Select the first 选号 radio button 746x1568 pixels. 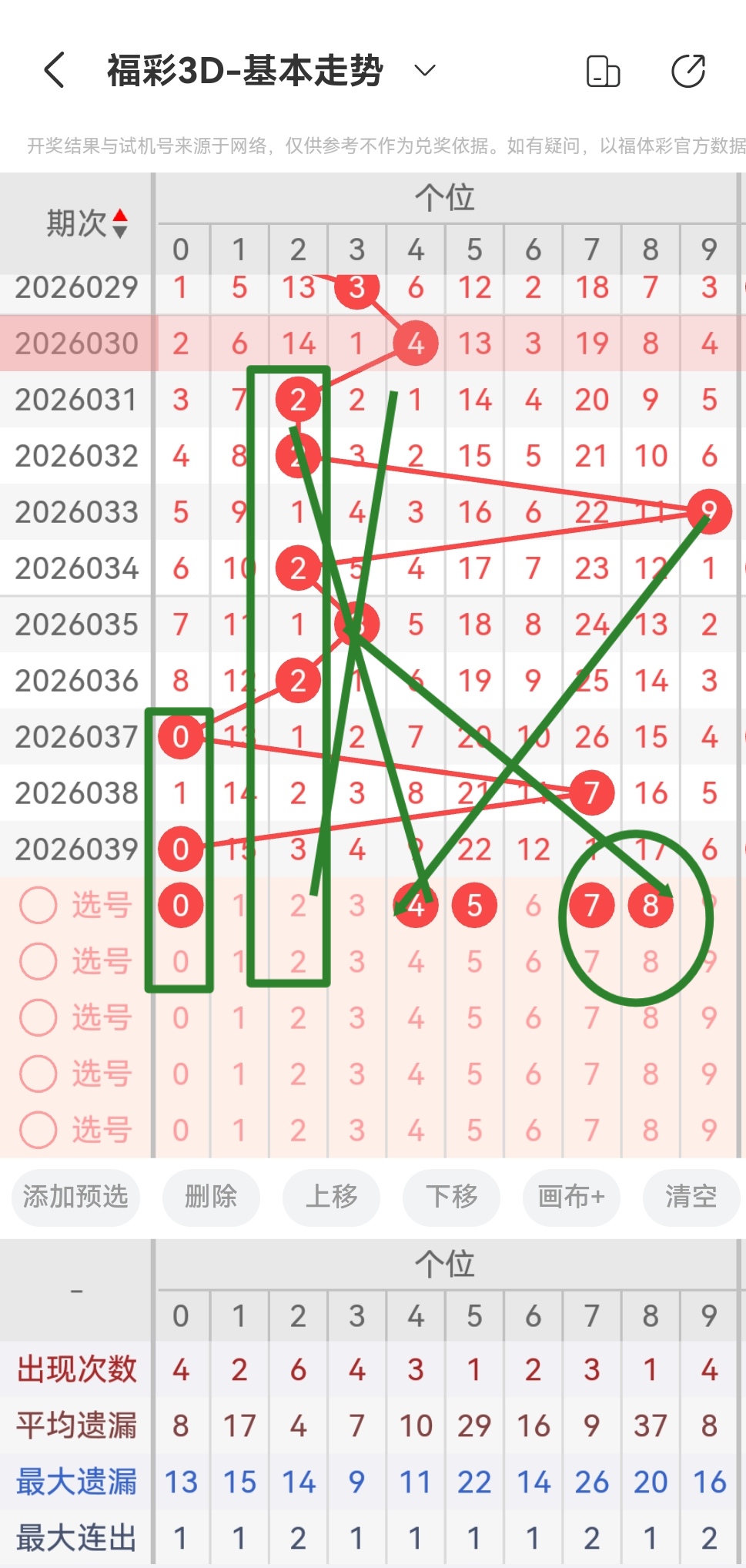(38, 906)
